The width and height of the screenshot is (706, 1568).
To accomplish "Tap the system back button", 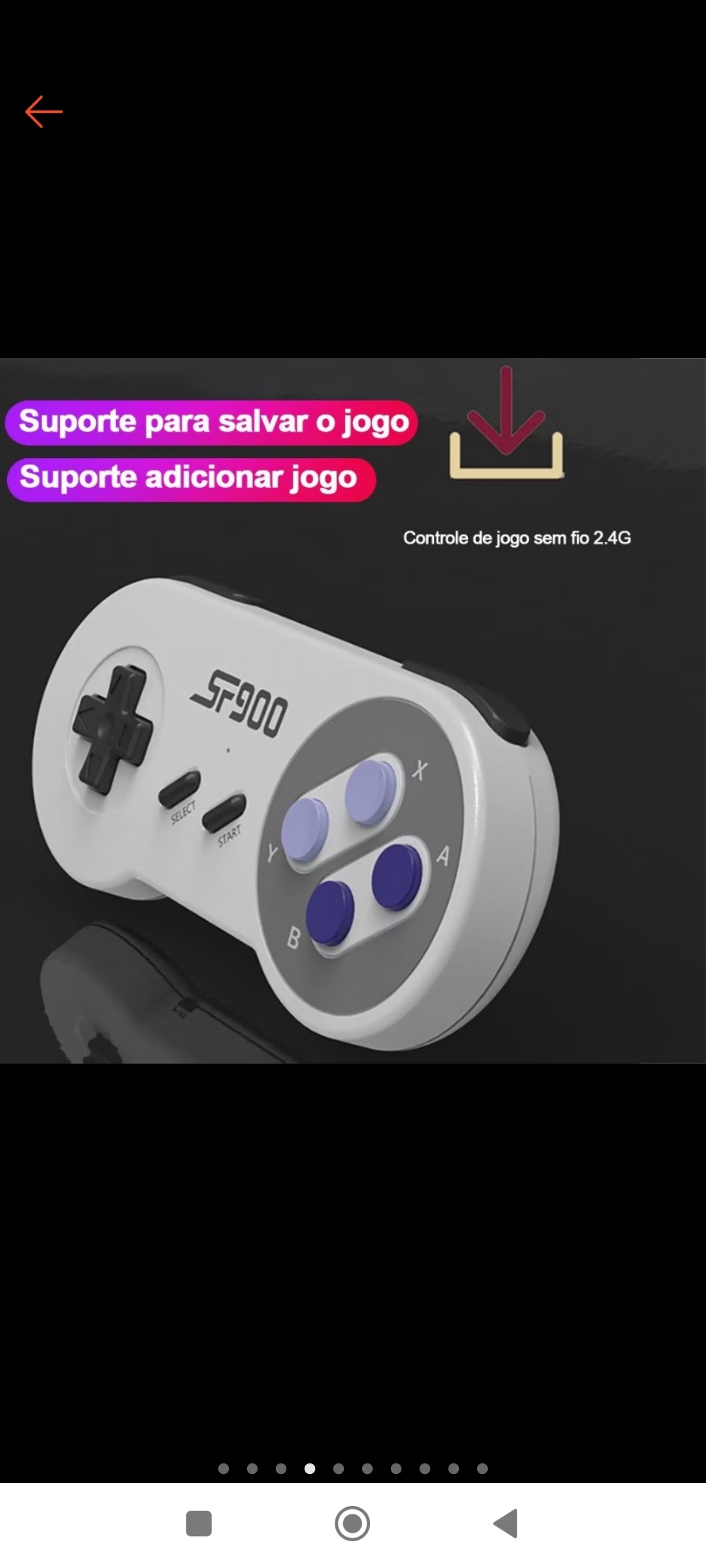I will 505,1524.
